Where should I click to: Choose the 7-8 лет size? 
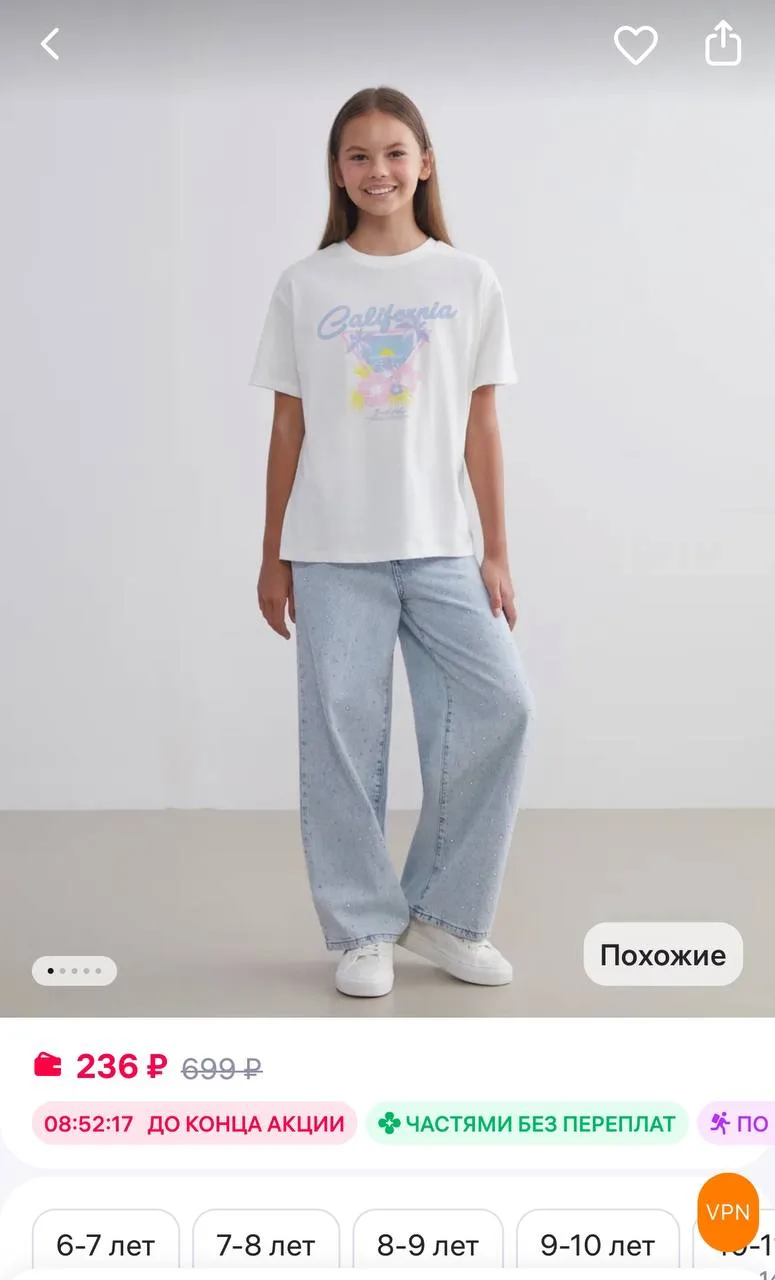[266, 1245]
